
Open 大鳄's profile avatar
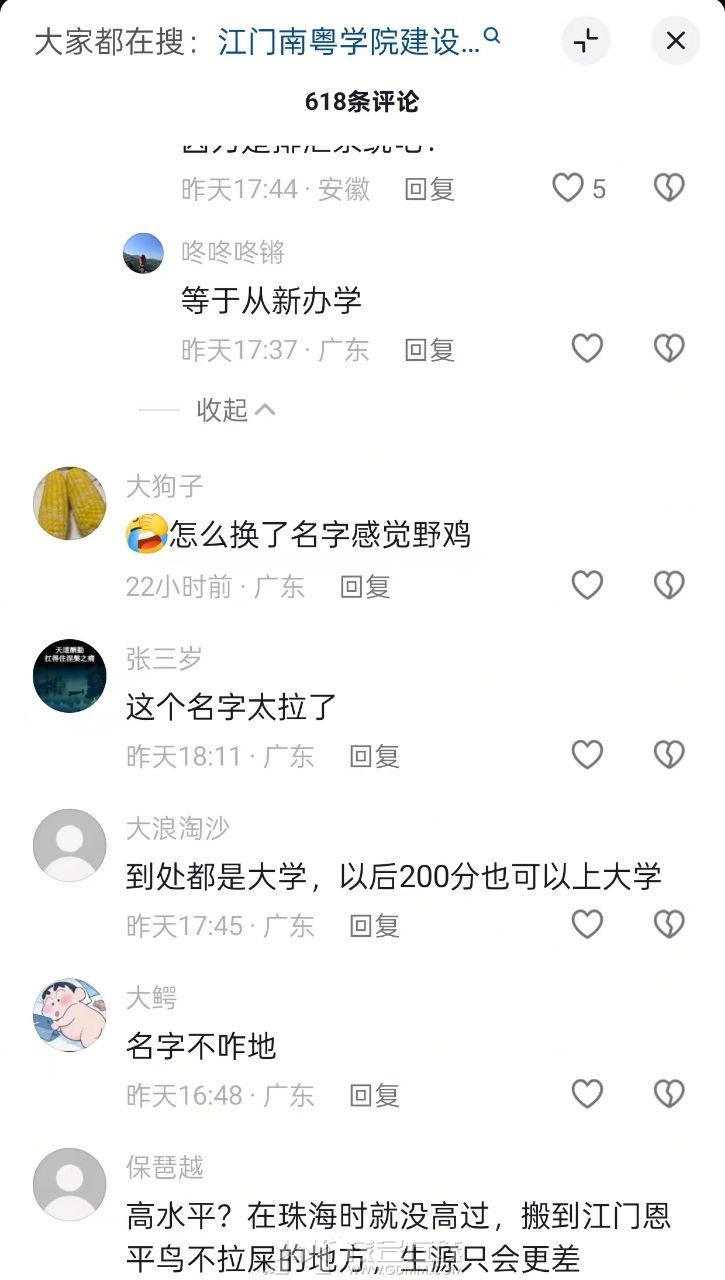click(70, 1015)
